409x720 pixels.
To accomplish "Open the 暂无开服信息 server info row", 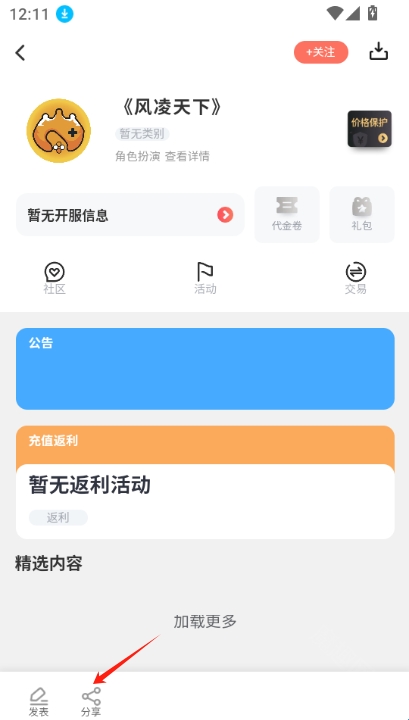I will [x=130, y=214].
